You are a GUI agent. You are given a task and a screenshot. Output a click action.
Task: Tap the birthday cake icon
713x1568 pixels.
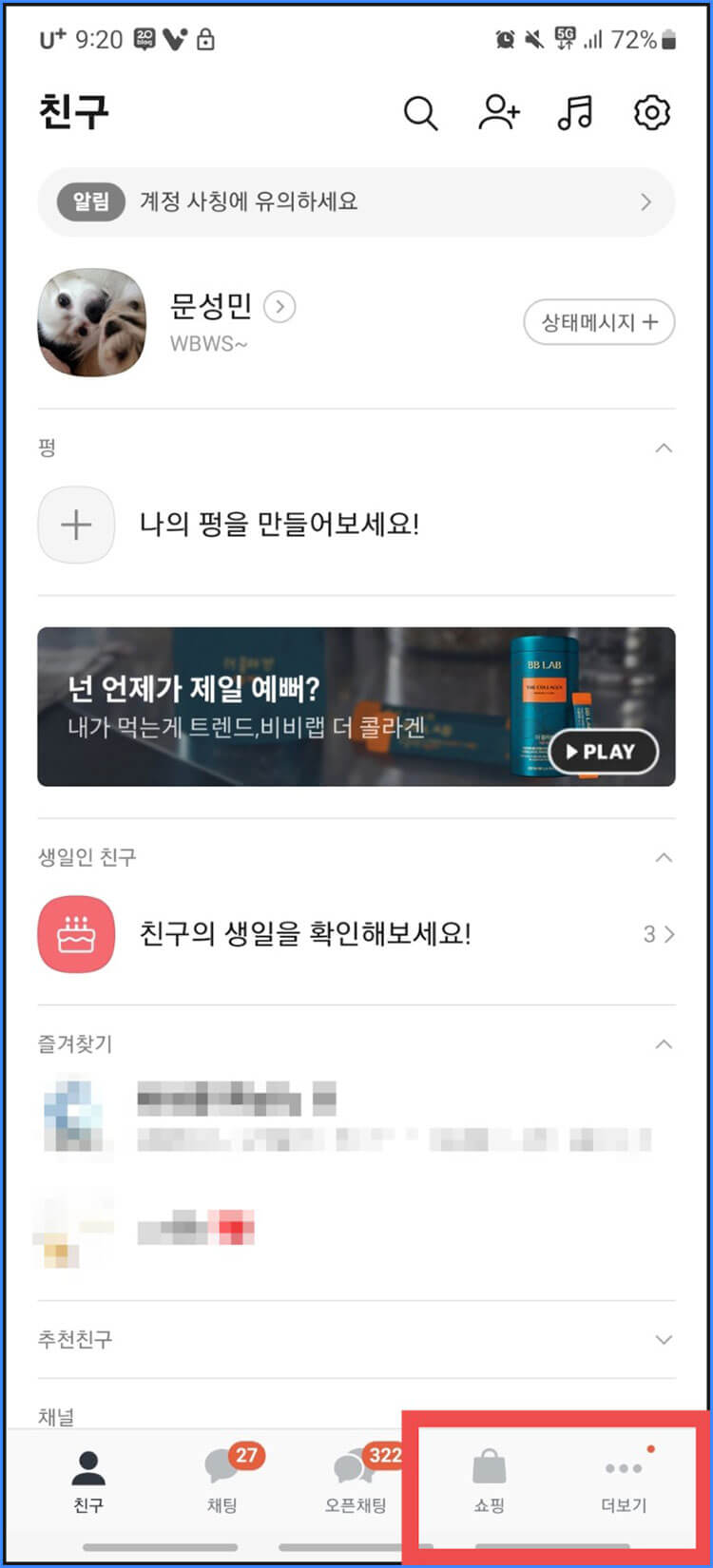click(76, 934)
